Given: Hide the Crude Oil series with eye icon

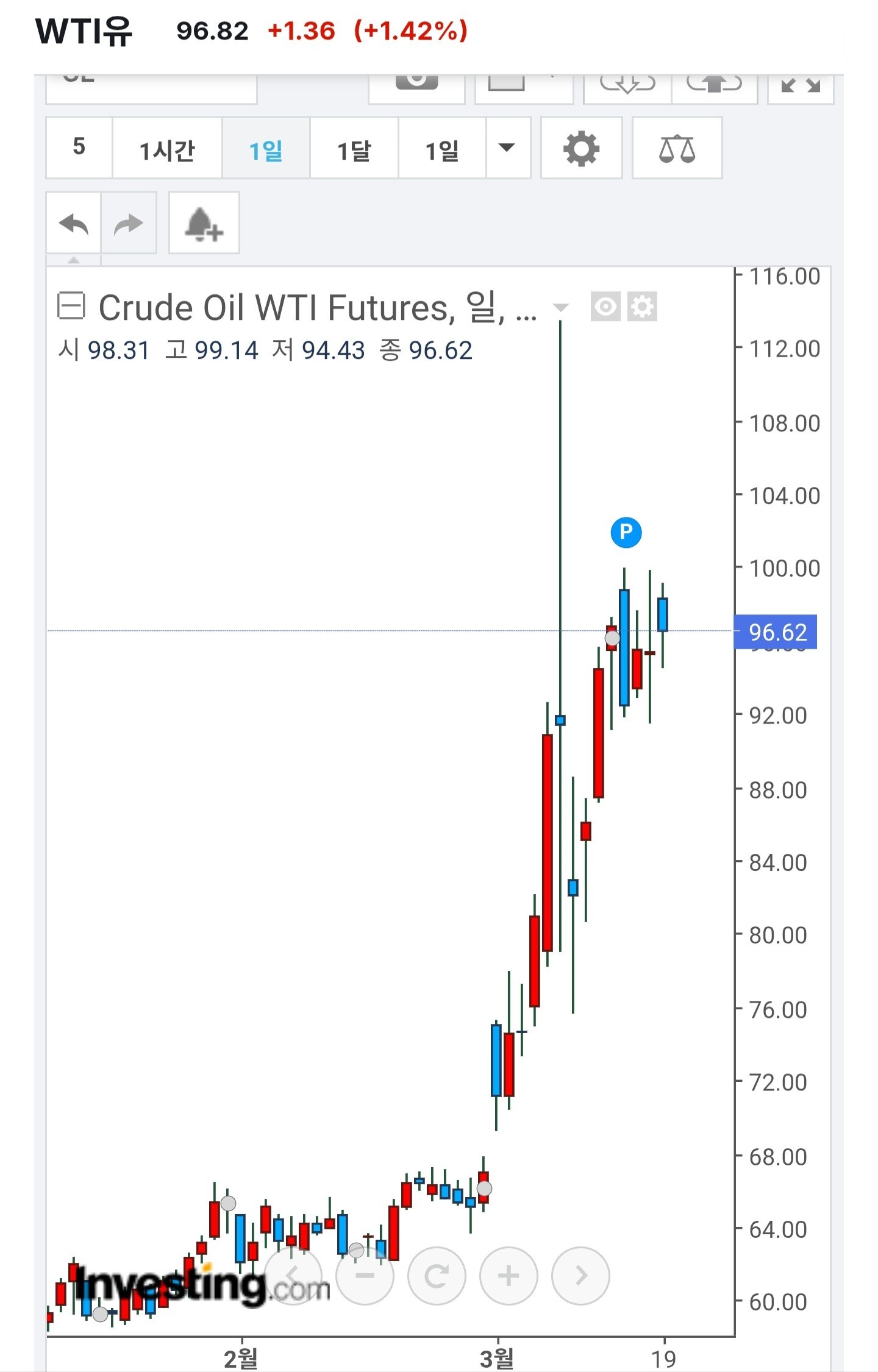Looking at the screenshot, I should click(x=605, y=306).
